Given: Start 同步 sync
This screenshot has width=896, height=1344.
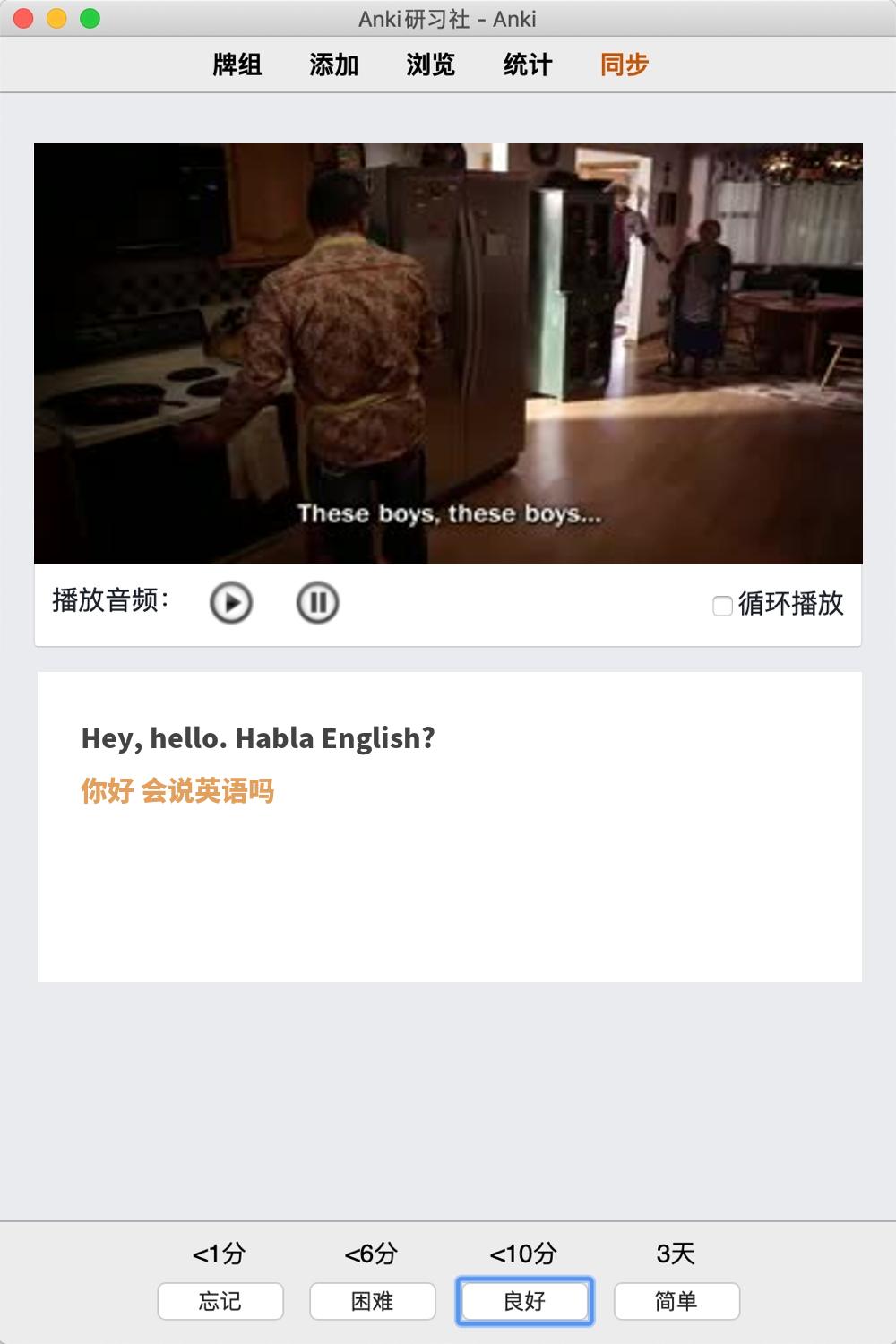Looking at the screenshot, I should coord(625,65).
